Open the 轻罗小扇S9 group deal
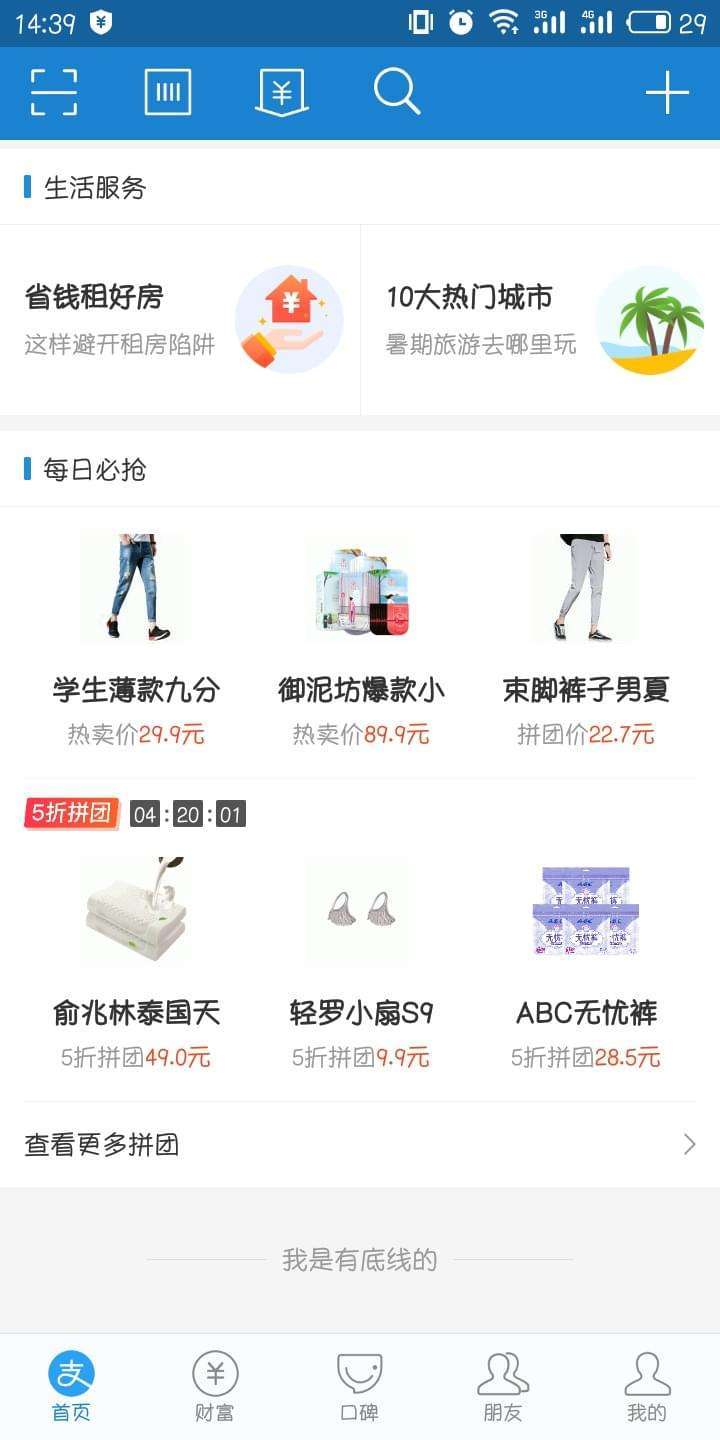720x1440 pixels. pos(360,962)
